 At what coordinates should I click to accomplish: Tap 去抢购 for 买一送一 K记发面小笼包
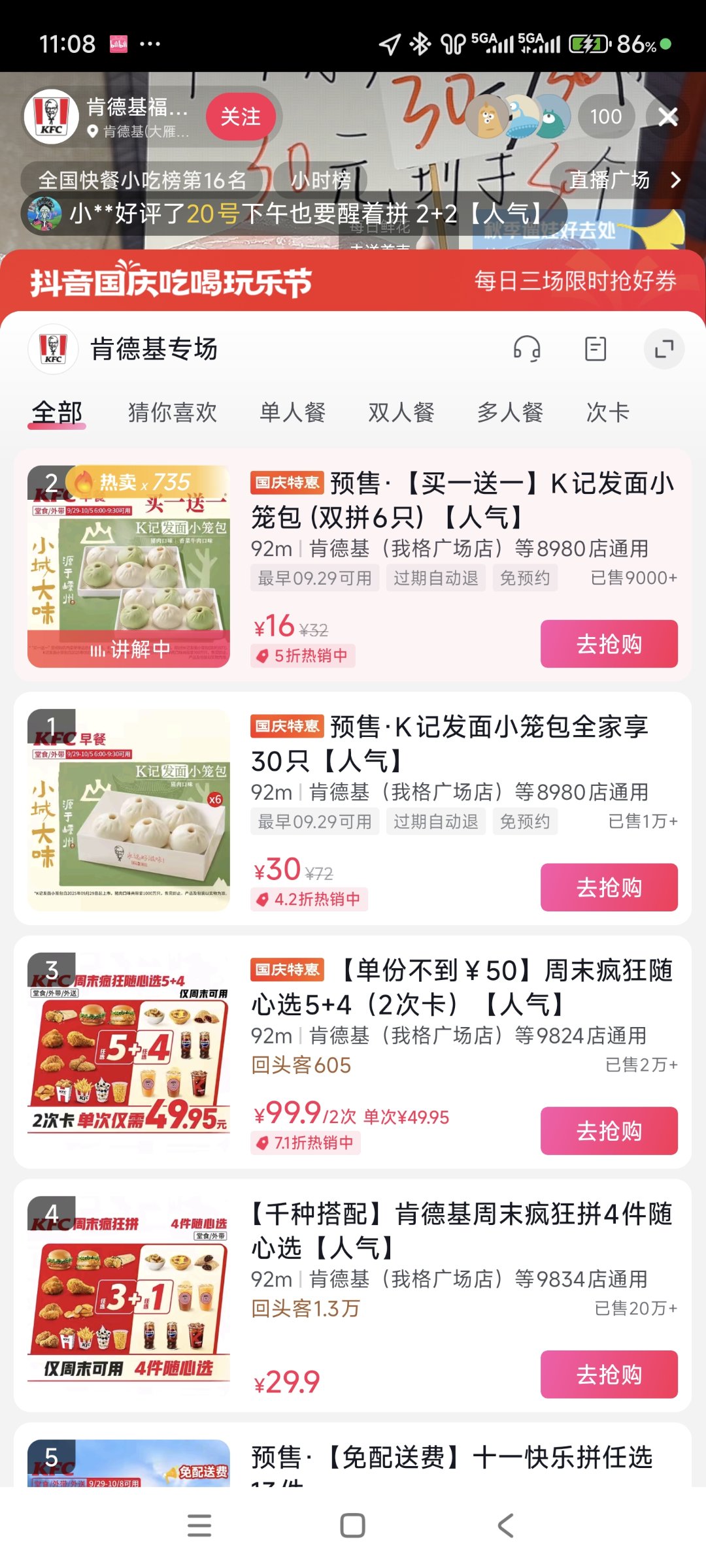tap(609, 644)
